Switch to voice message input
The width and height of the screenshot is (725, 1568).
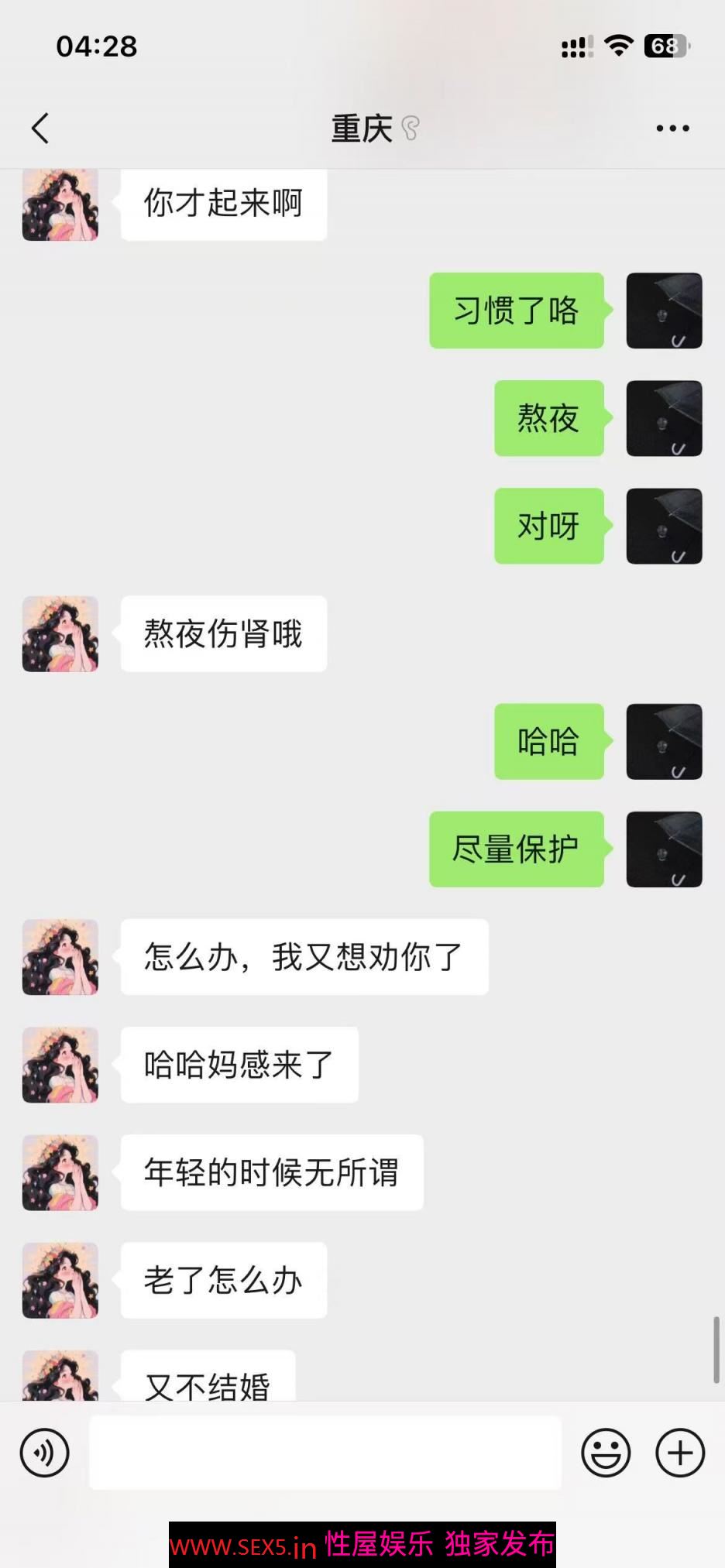[44, 1452]
